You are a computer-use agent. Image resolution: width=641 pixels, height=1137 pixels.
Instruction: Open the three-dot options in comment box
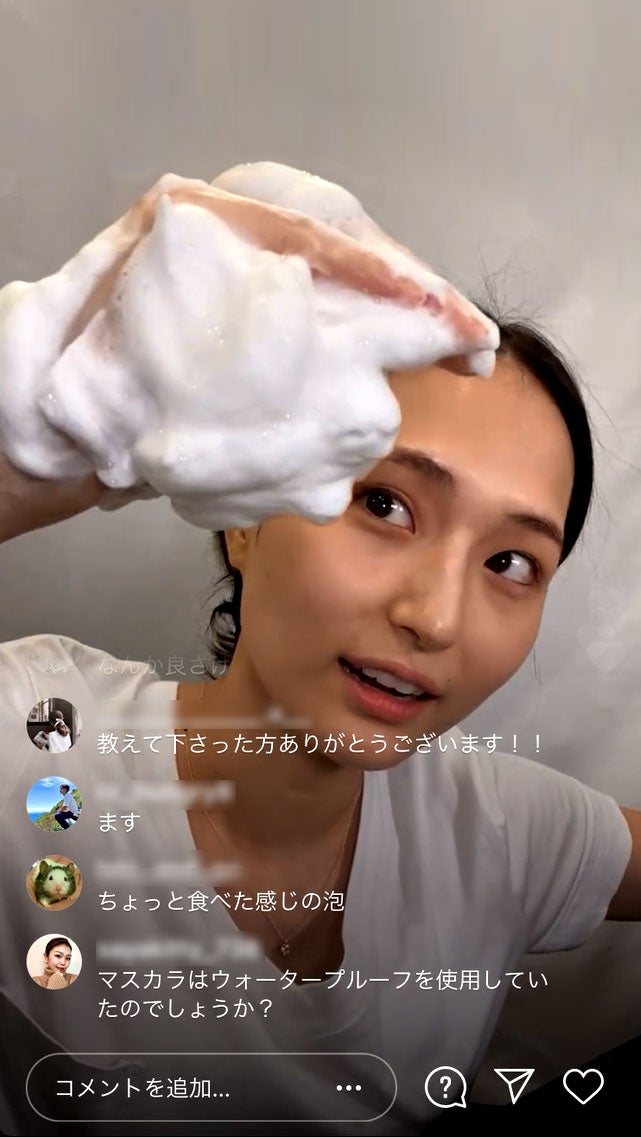click(x=348, y=1087)
